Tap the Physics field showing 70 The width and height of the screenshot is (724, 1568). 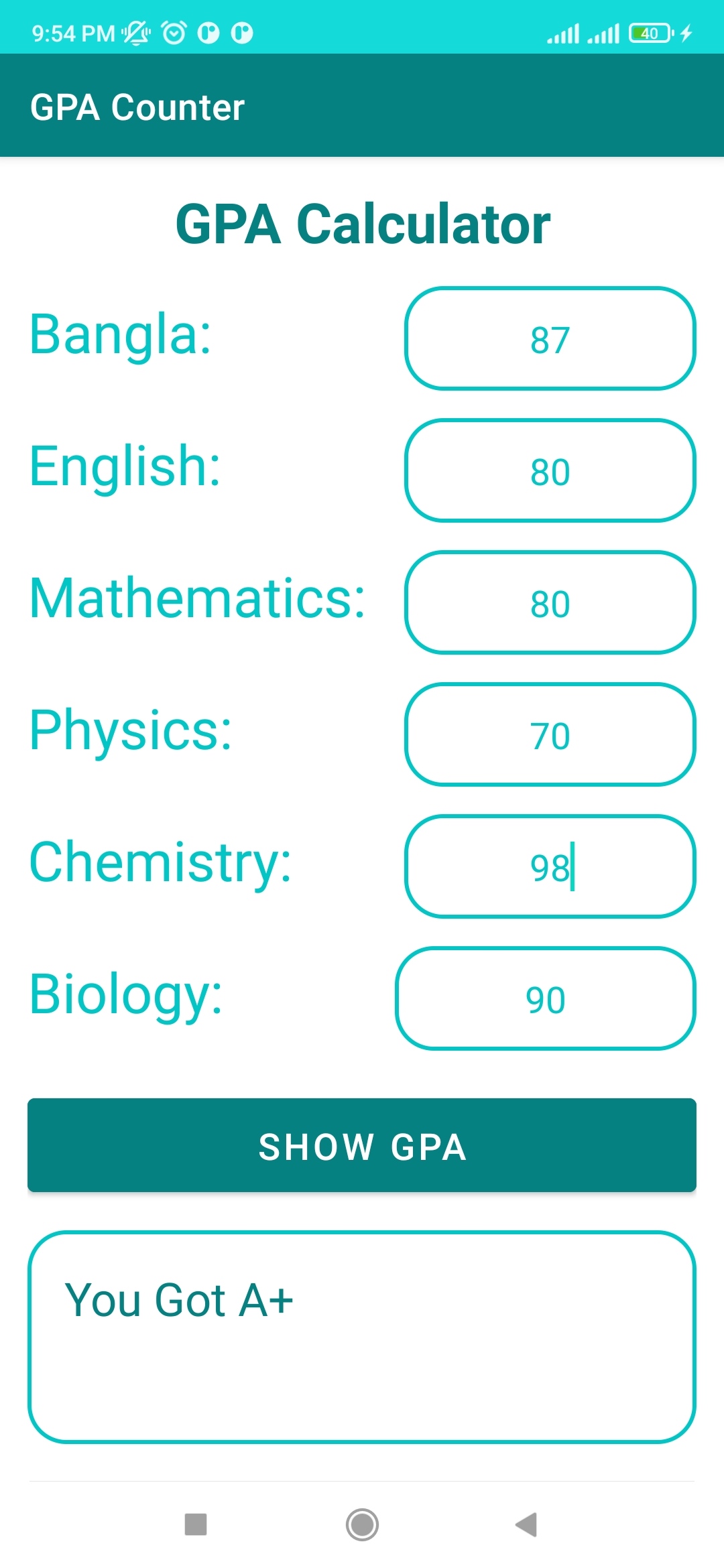click(550, 734)
